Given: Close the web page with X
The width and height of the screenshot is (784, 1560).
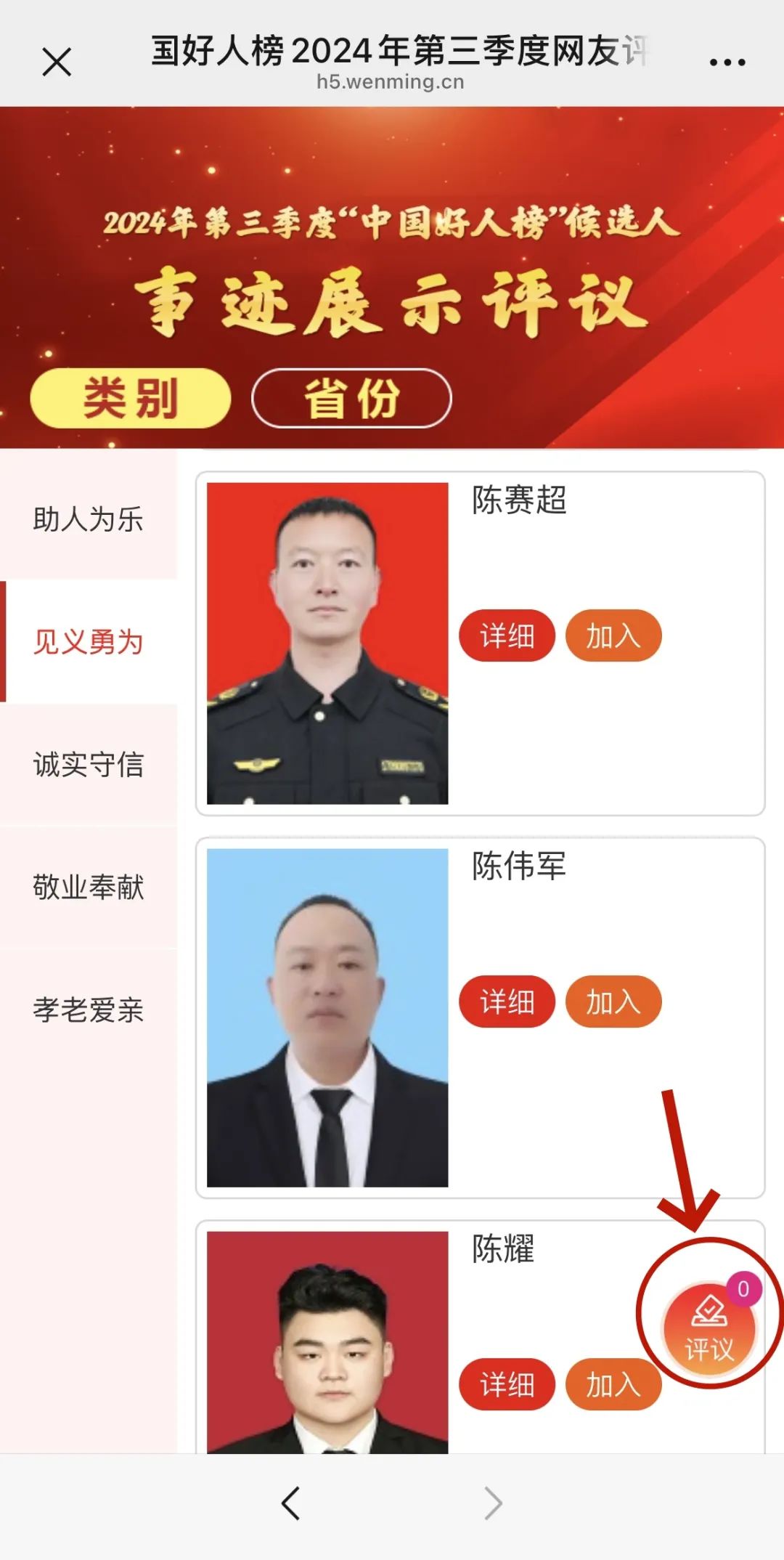Looking at the screenshot, I should [57, 62].
